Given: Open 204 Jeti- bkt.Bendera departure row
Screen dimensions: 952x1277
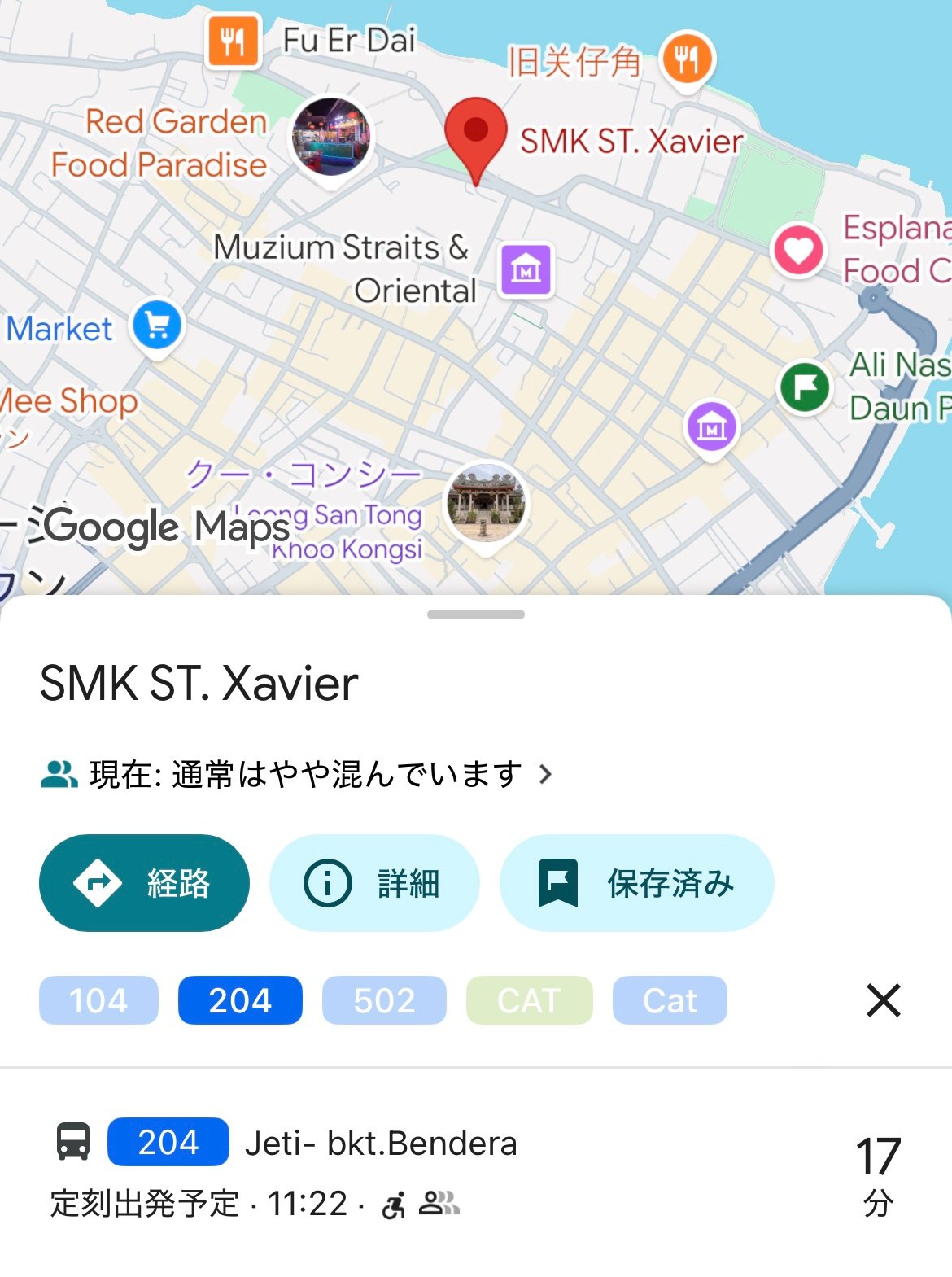Looking at the screenshot, I should click(475, 1170).
